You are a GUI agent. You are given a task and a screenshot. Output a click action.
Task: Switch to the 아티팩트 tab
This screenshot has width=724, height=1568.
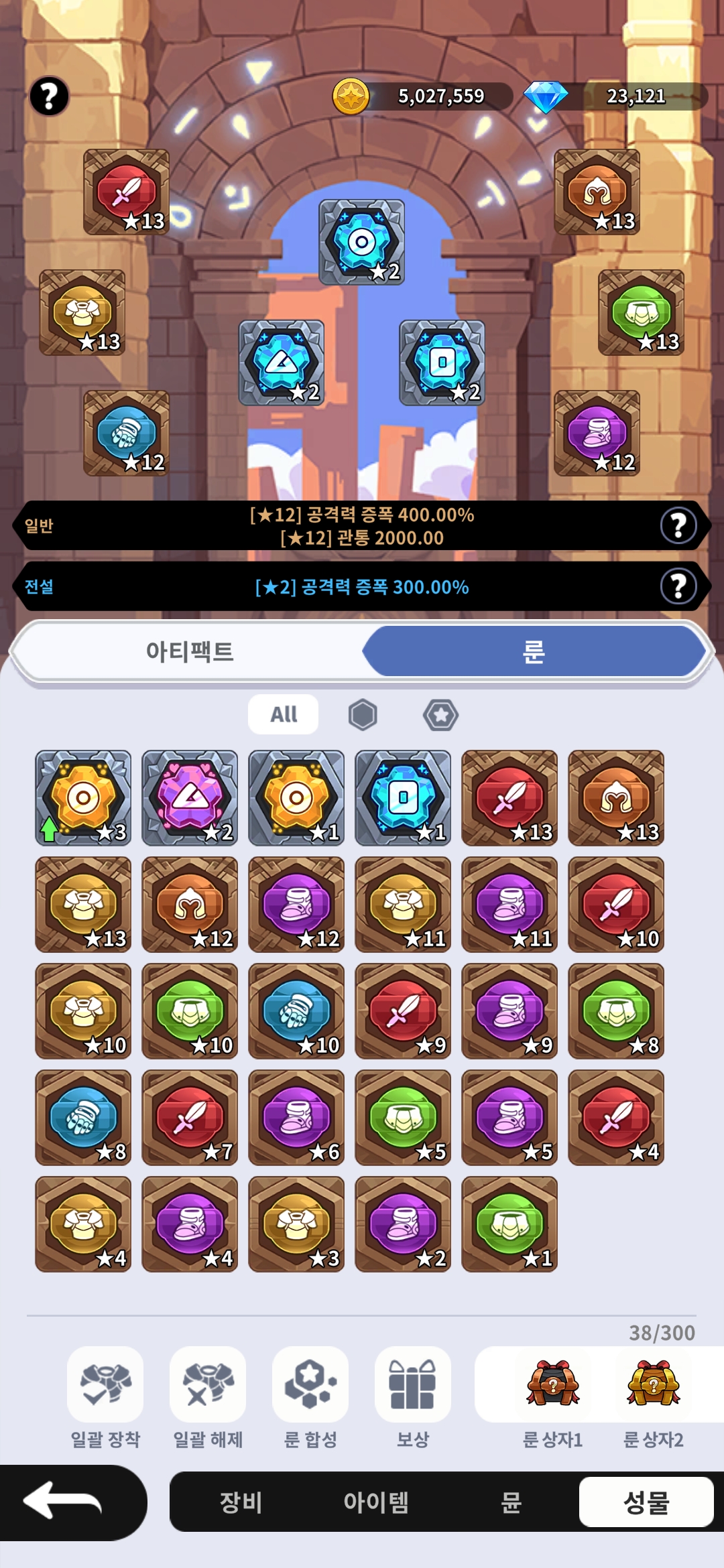click(190, 651)
